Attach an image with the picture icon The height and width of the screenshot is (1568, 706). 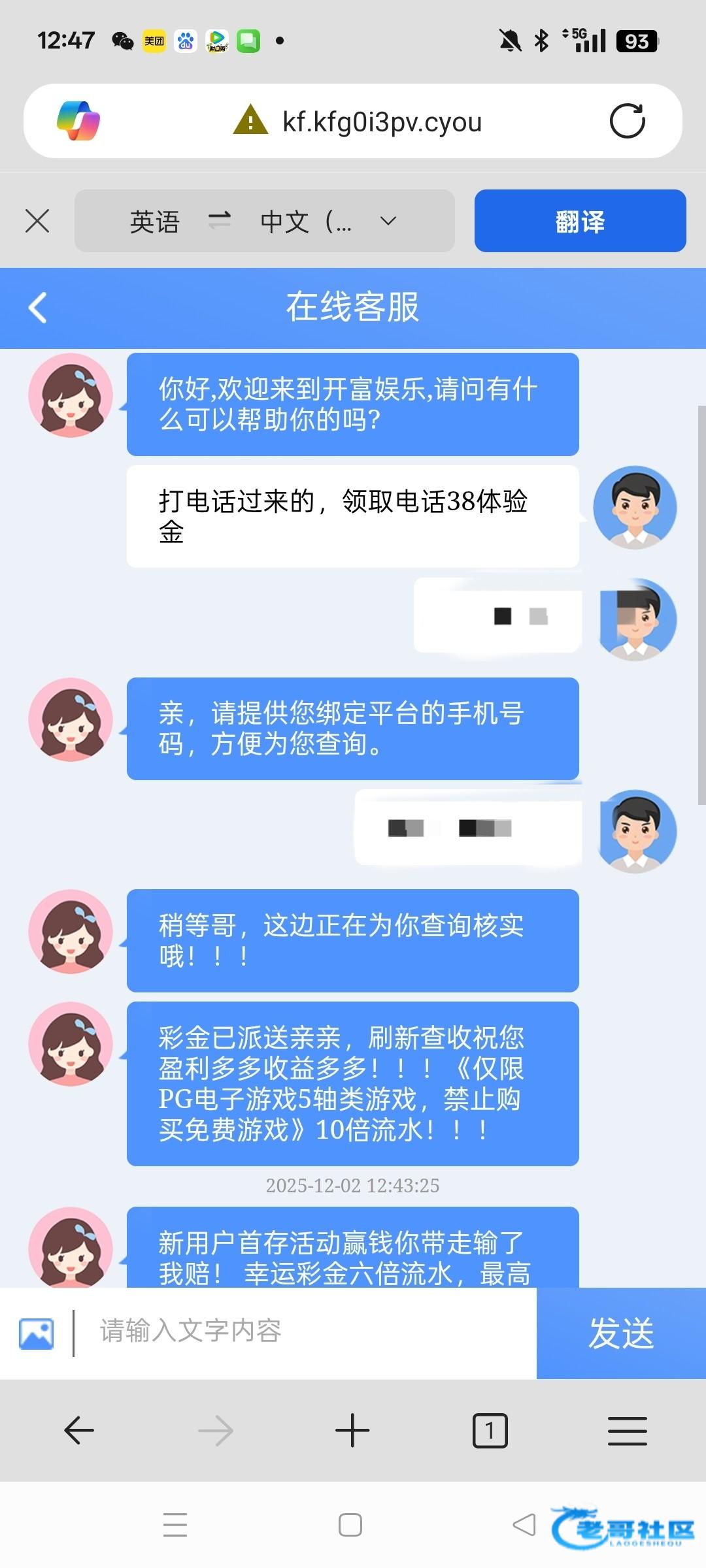tap(37, 1333)
